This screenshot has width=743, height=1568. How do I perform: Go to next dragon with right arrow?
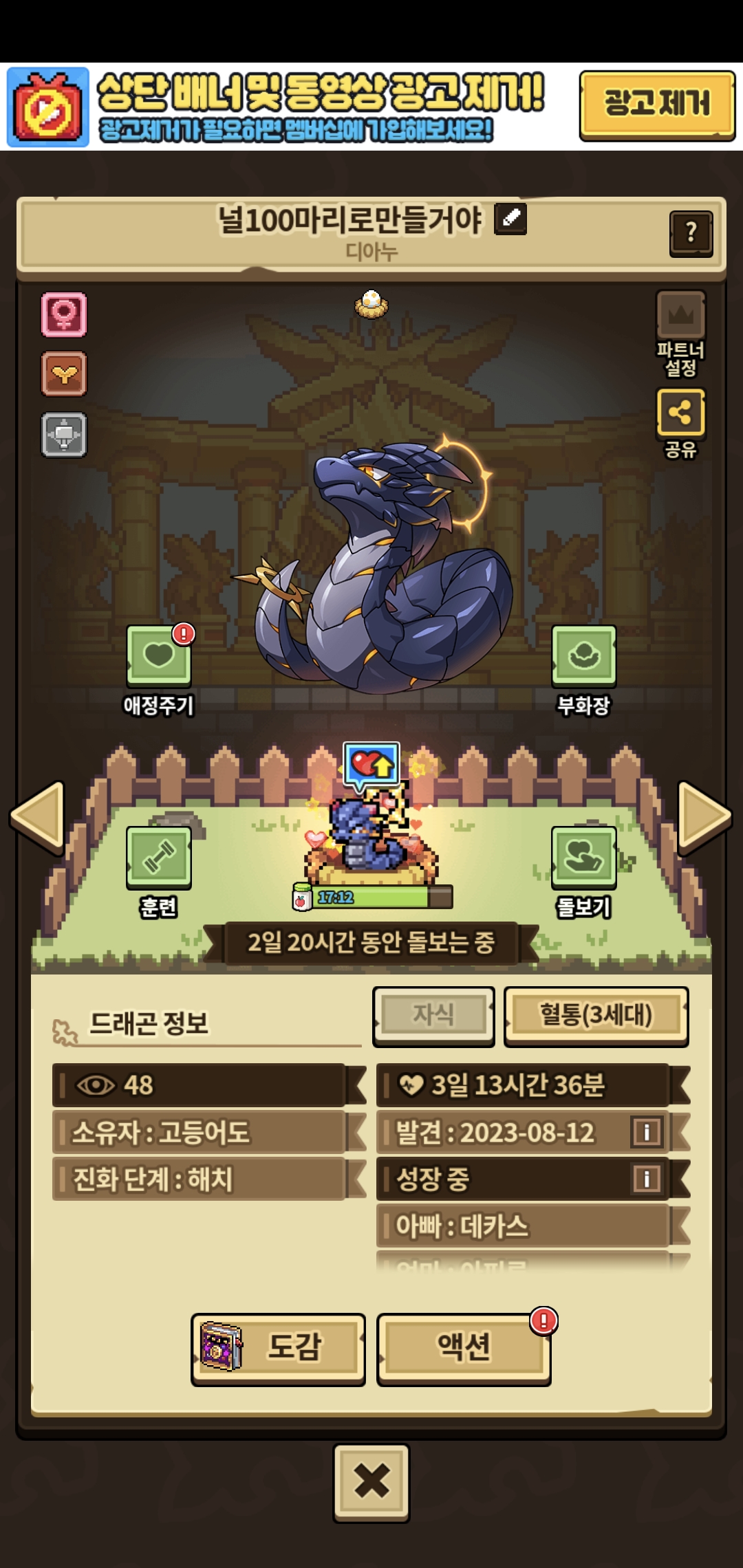pos(703,817)
